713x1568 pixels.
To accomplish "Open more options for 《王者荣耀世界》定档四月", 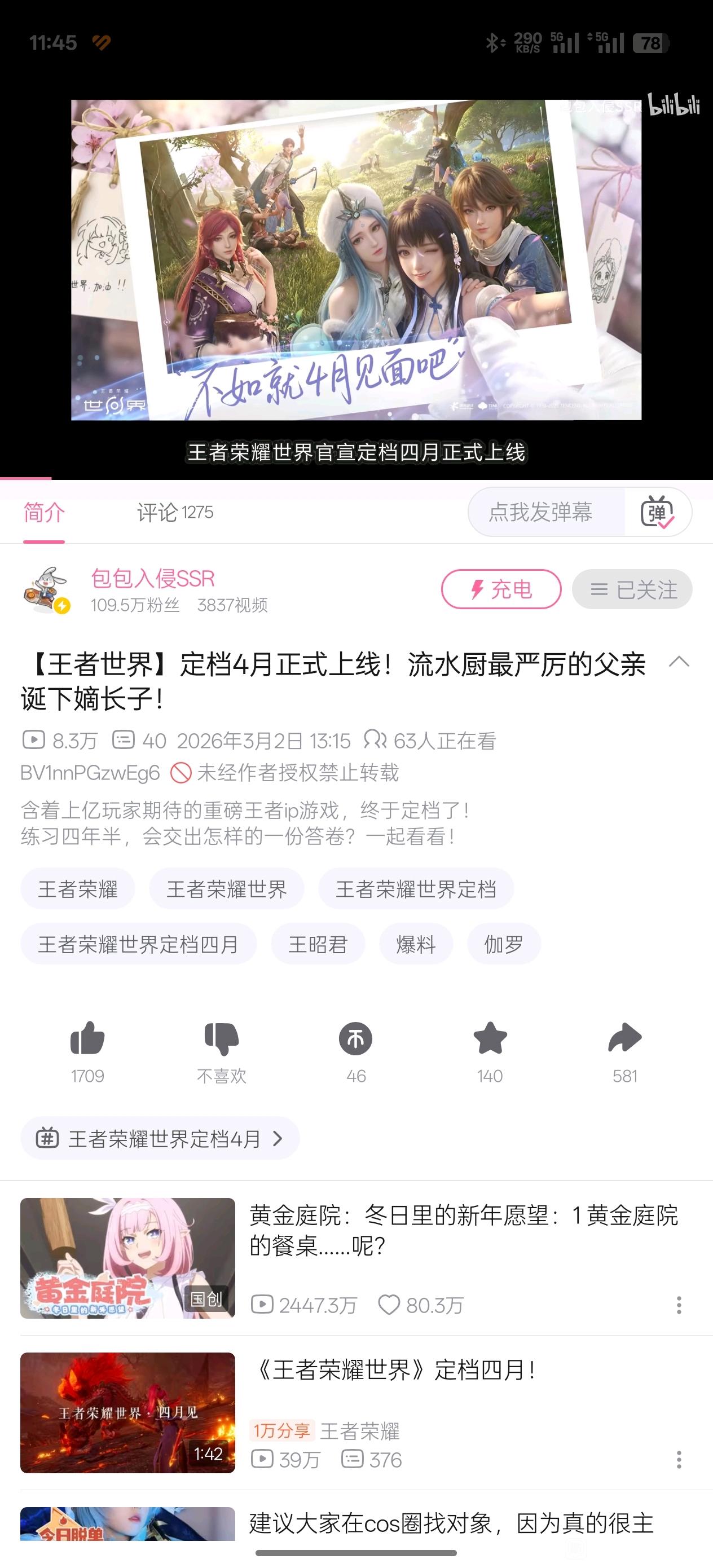I will click(x=679, y=1460).
